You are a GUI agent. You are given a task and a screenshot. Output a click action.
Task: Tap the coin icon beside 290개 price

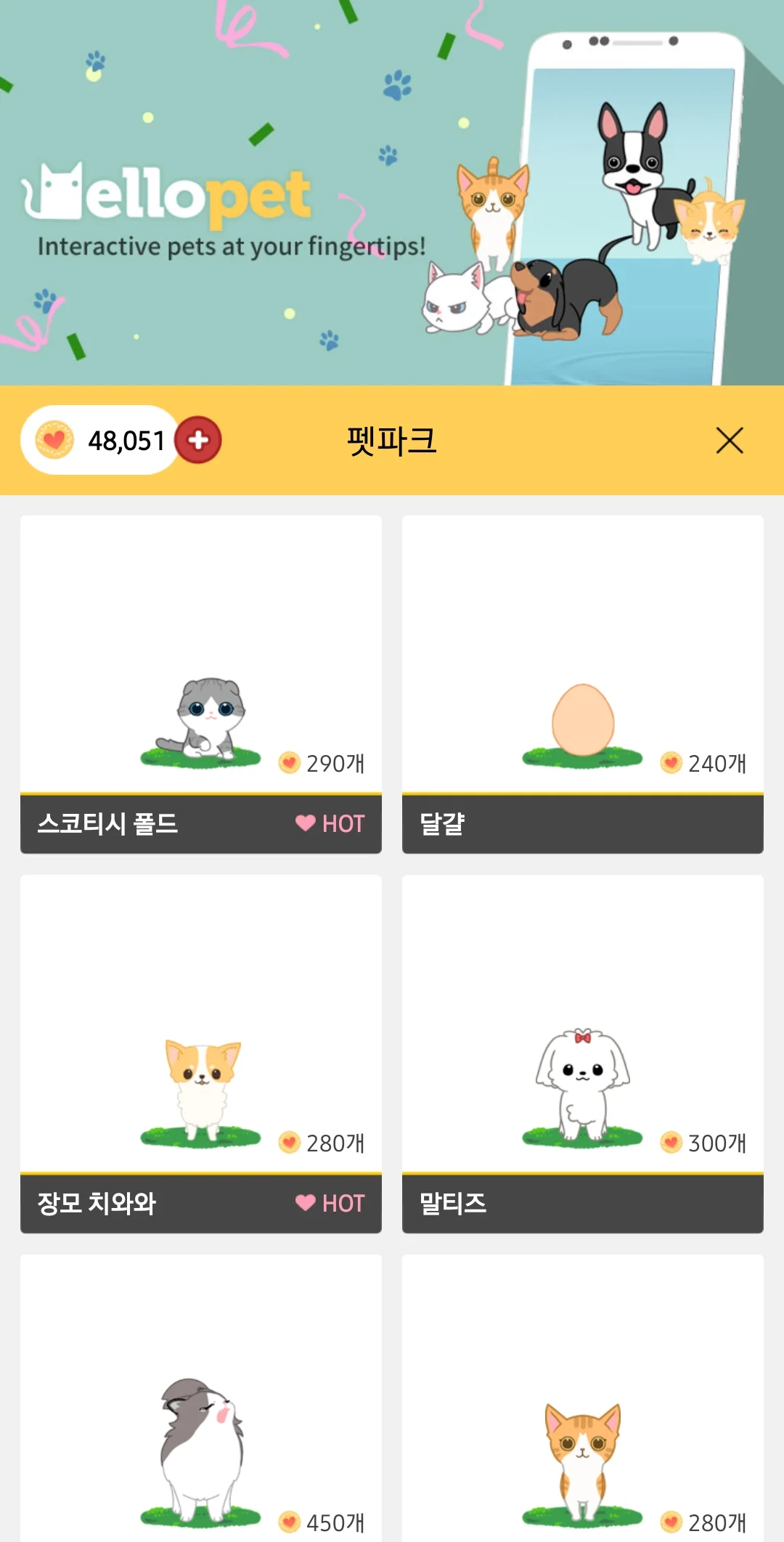(x=289, y=763)
